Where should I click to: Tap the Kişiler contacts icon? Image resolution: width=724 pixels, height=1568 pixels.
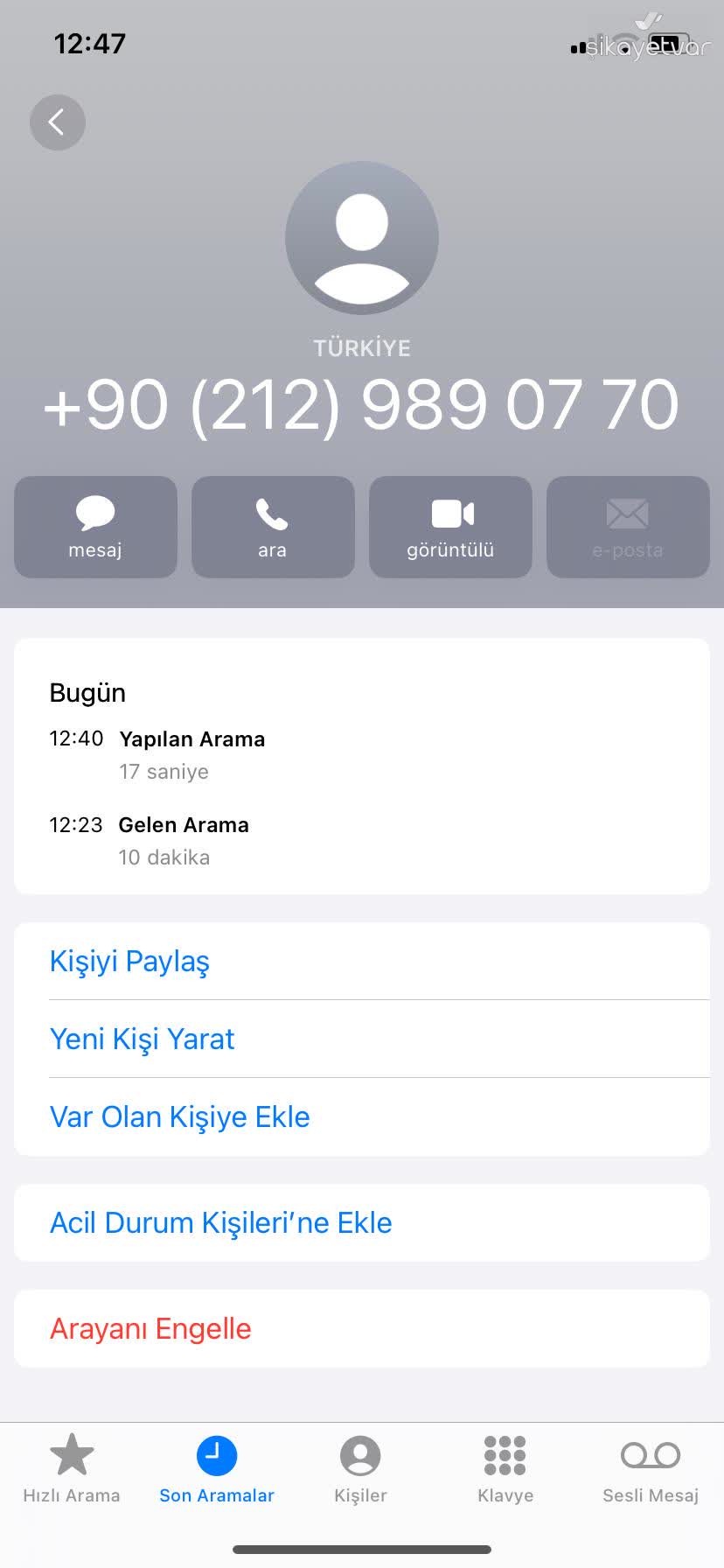point(361,1455)
